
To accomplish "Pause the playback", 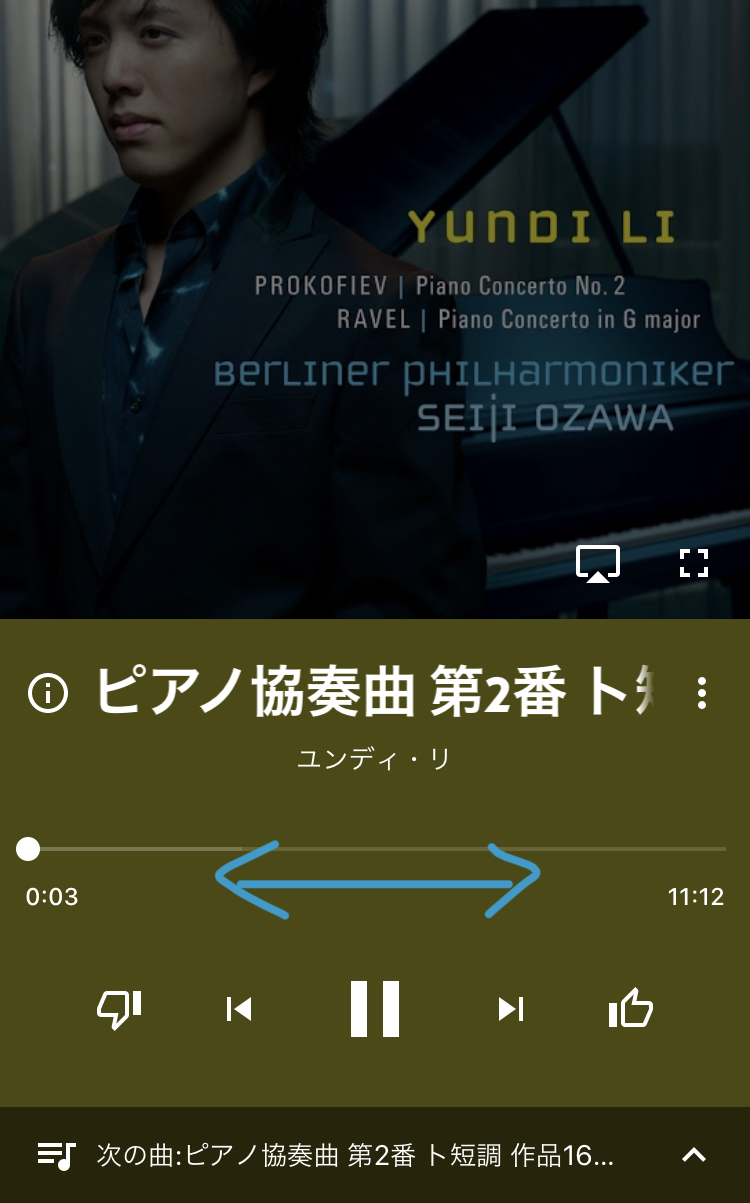I will [375, 1009].
